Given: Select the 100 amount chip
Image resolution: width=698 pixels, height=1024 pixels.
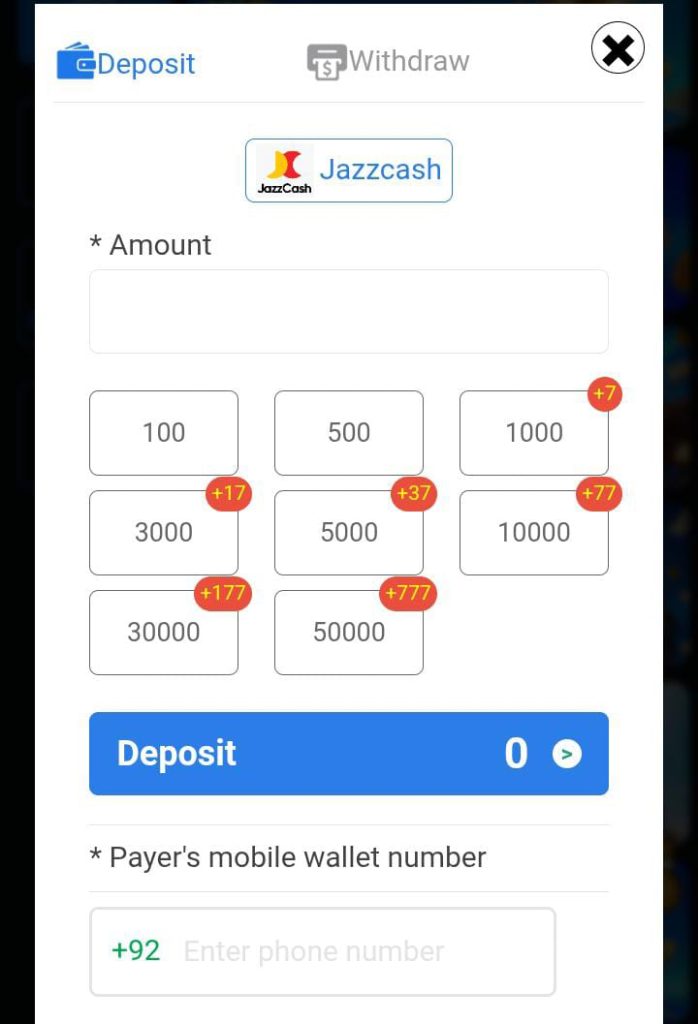Looking at the screenshot, I should 164,433.
